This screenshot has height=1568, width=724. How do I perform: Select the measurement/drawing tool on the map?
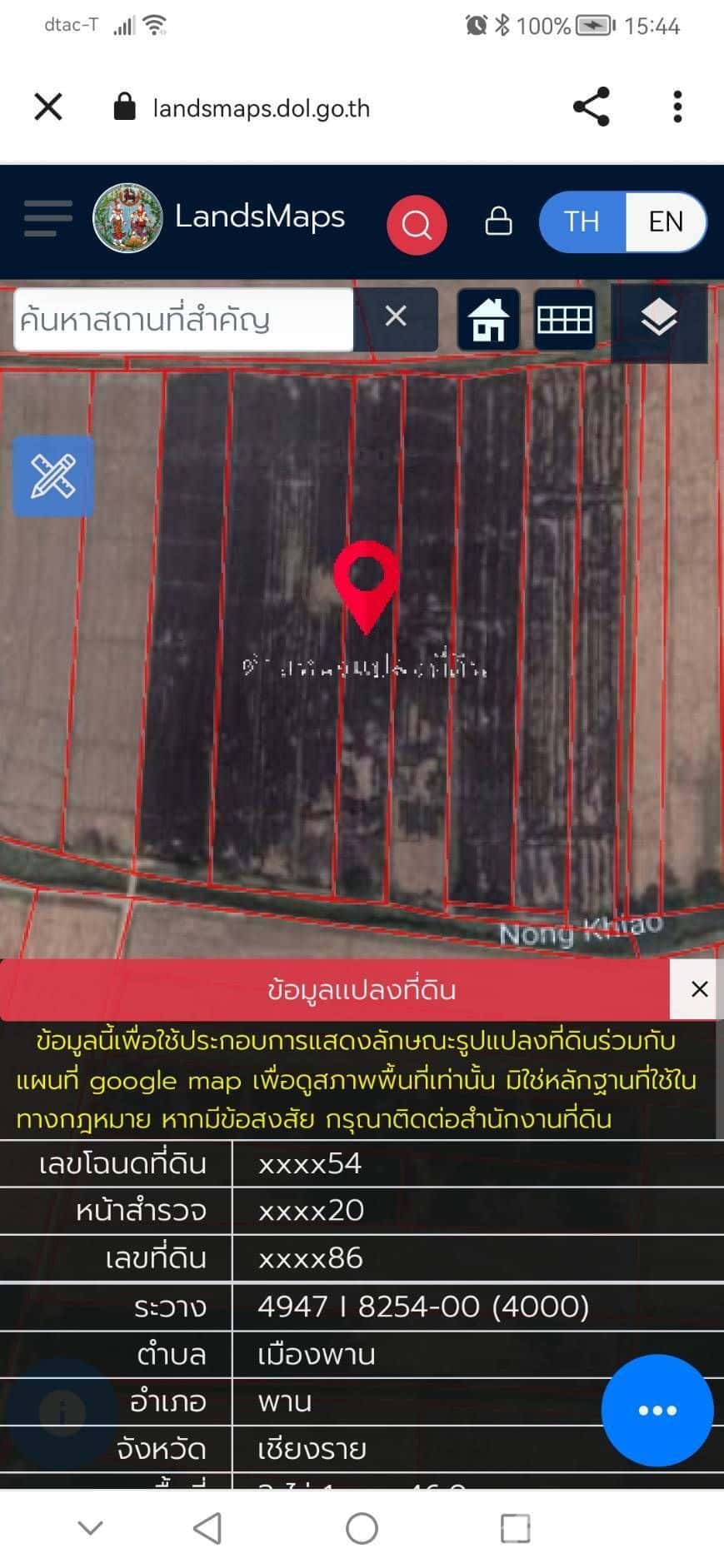[53, 475]
